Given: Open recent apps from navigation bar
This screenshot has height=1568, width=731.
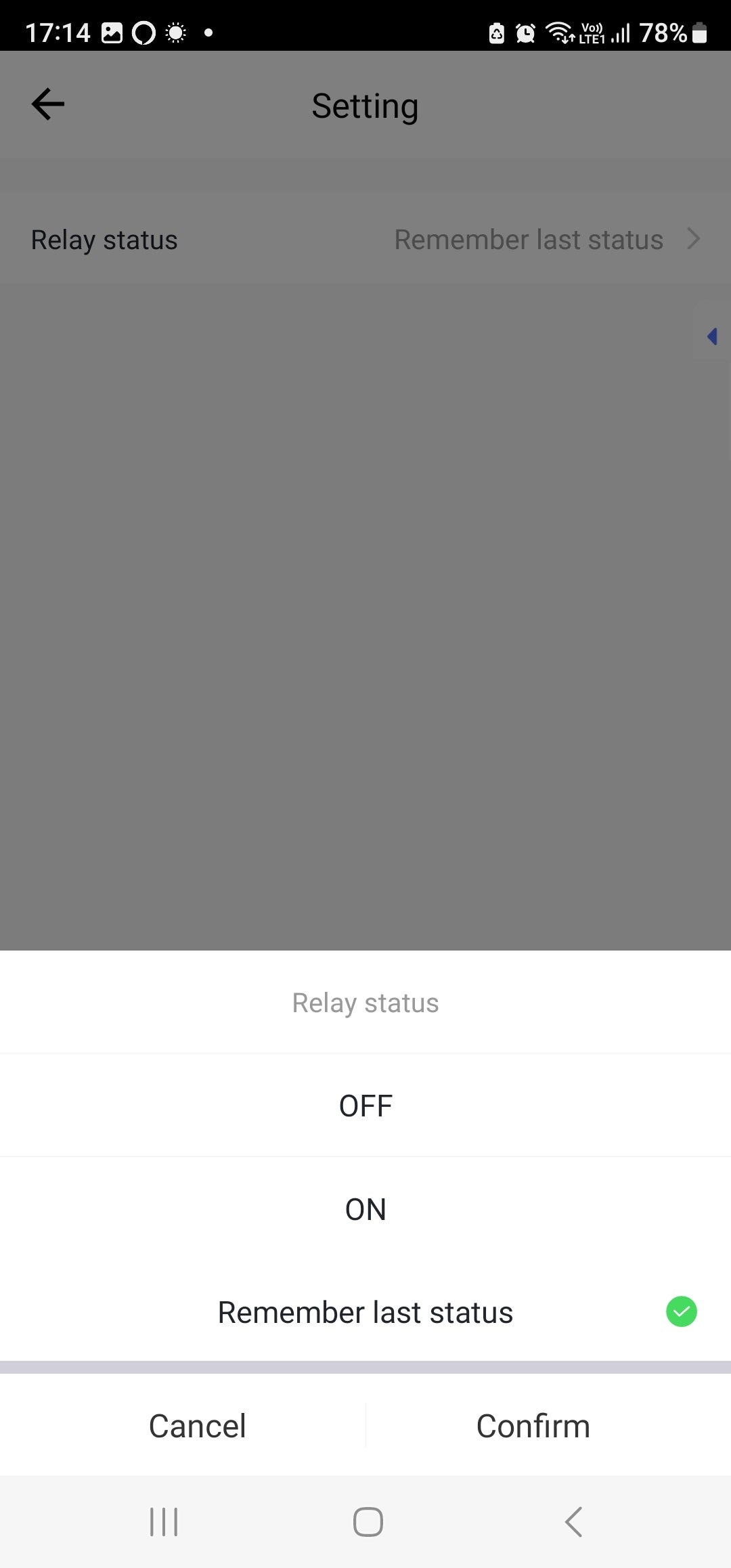Looking at the screenshot, I should [164, 1522].
